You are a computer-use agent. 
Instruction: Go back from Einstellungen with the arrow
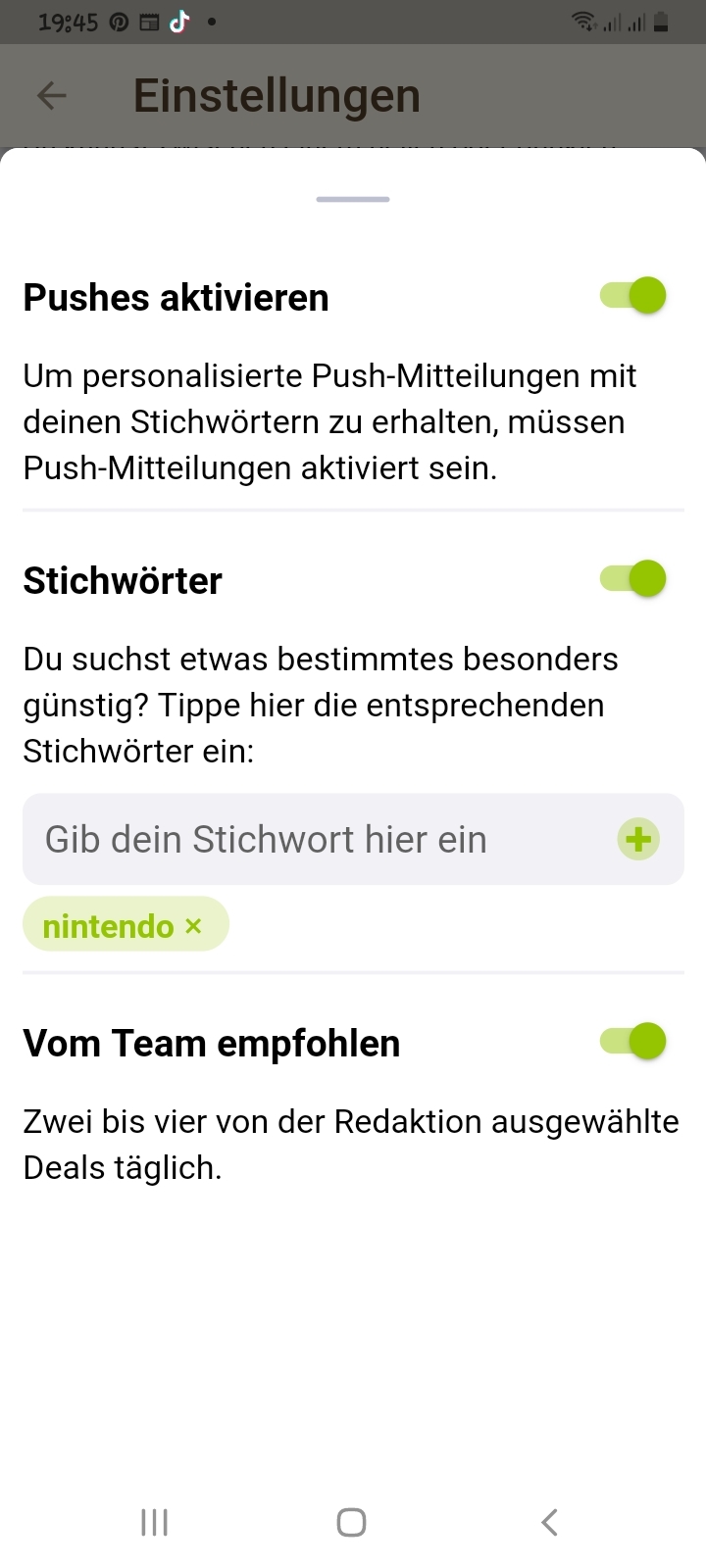52,95
